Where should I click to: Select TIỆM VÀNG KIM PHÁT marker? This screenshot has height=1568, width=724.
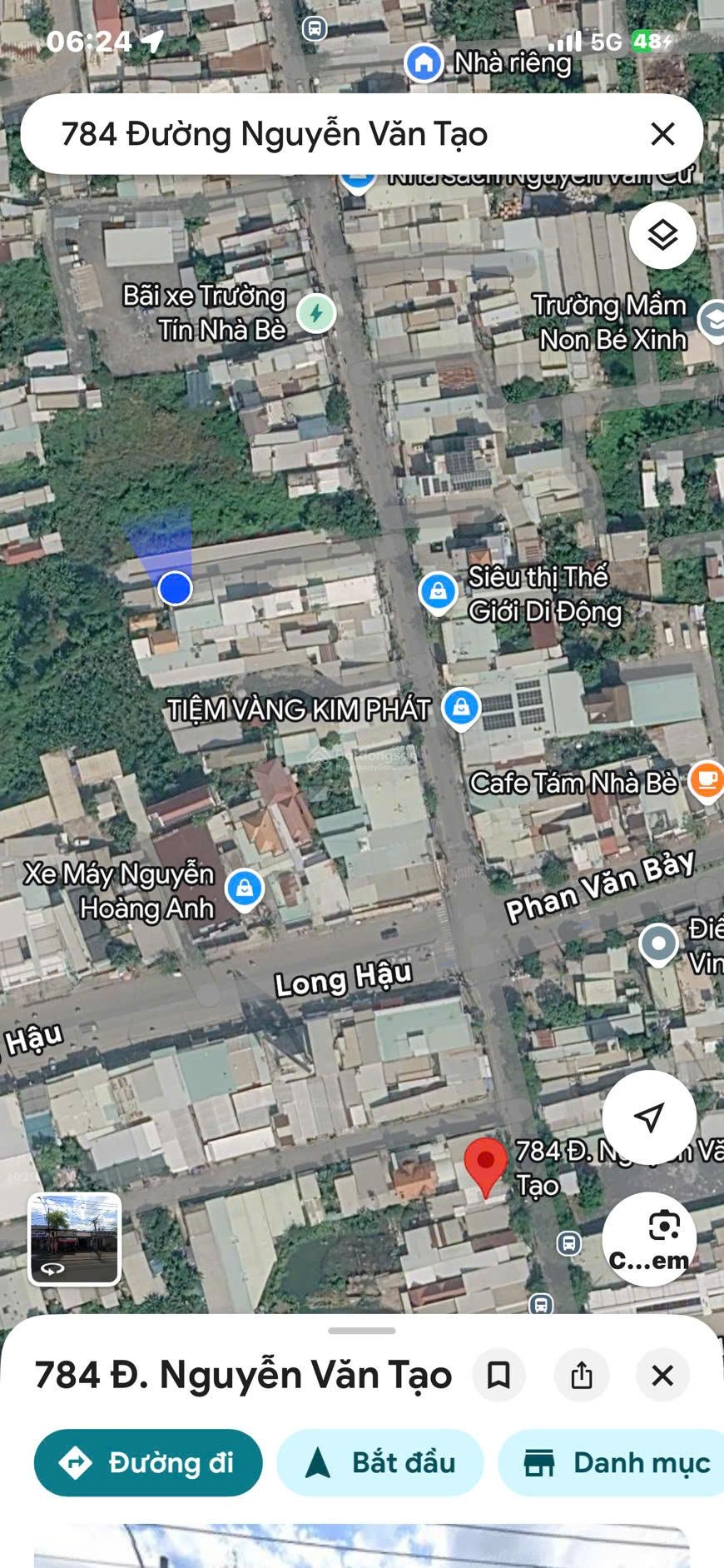pyautogui.click(x=461, y=708)
